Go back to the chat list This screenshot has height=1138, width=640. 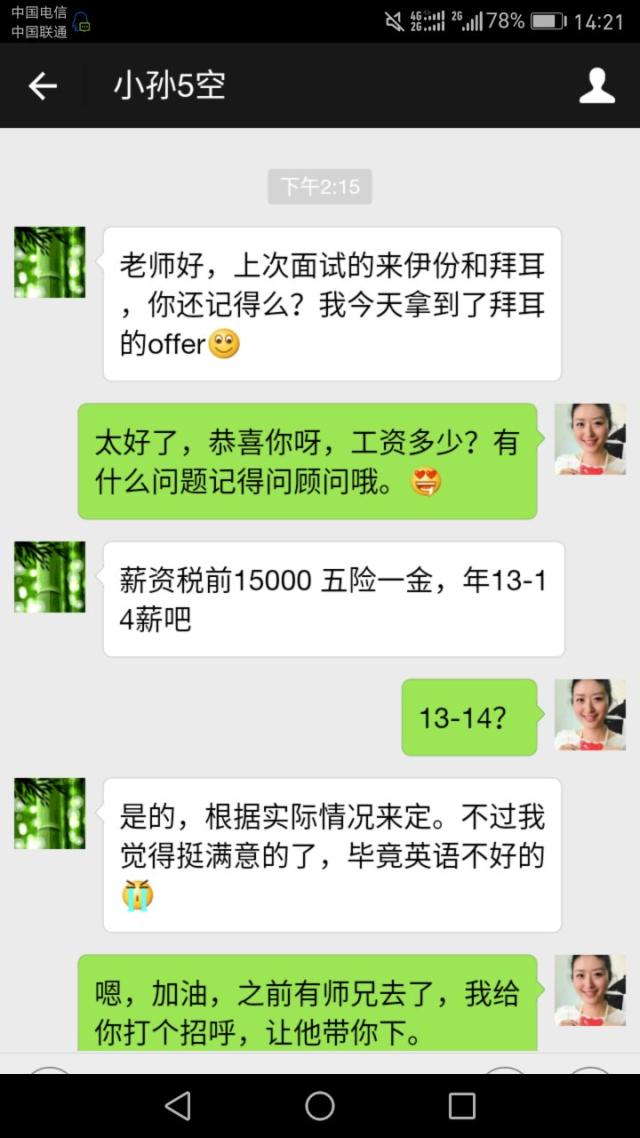pyautogui.click(x=42, y=86)
